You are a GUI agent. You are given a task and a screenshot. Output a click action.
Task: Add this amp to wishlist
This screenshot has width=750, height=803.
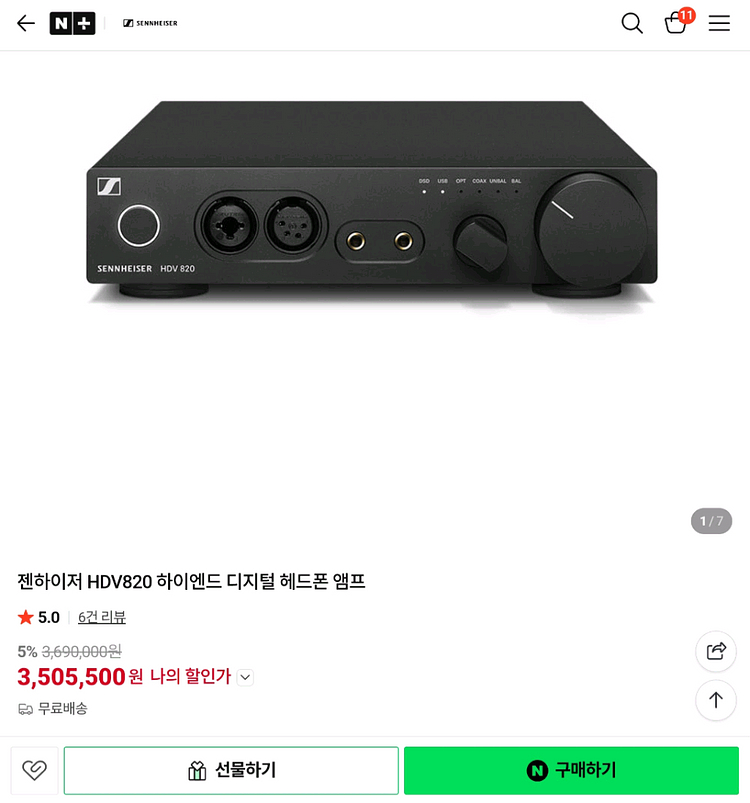pyautogui.click(x=34, y=770)
